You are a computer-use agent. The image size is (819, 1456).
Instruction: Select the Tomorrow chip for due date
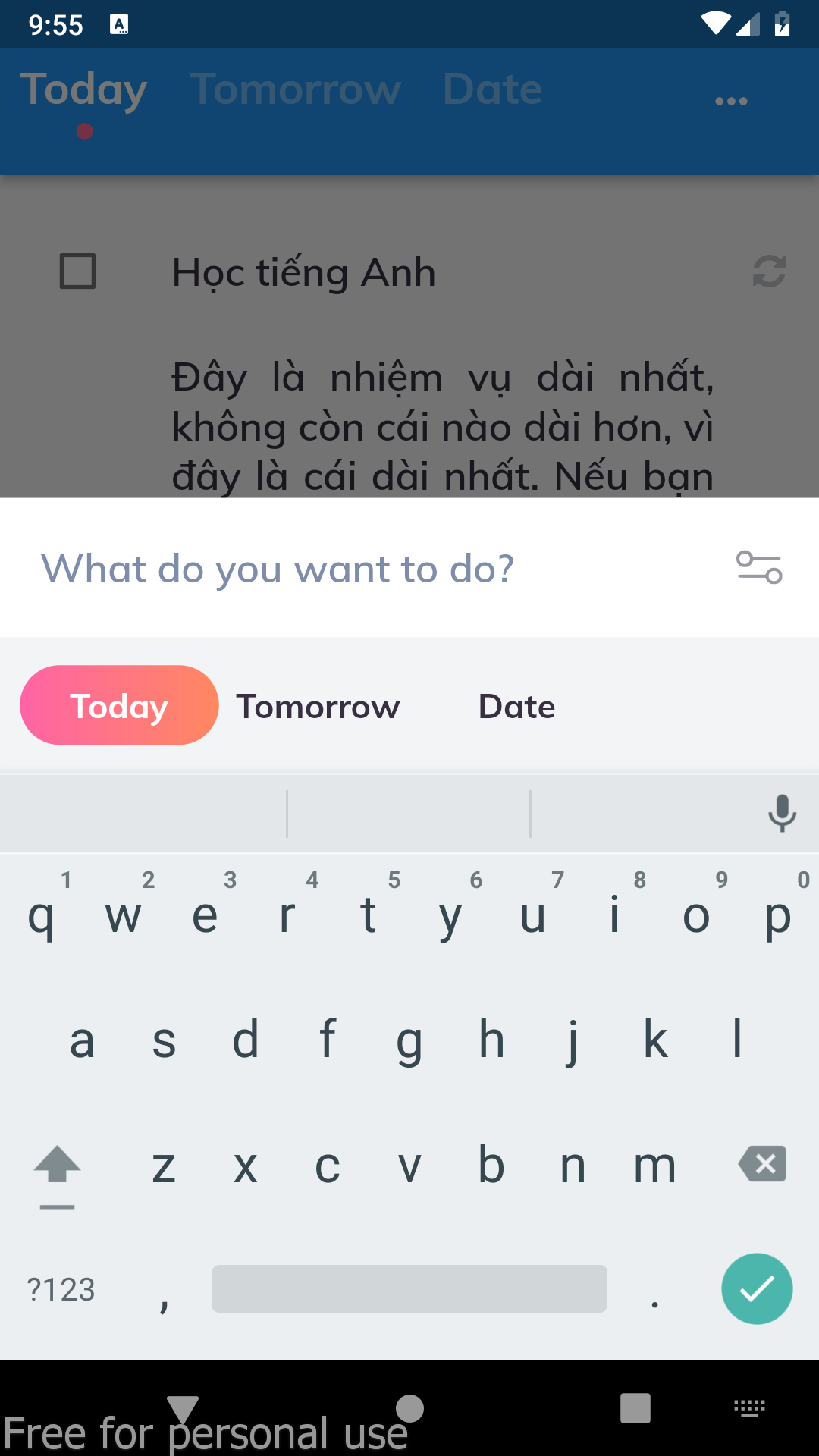click(318, 705)
